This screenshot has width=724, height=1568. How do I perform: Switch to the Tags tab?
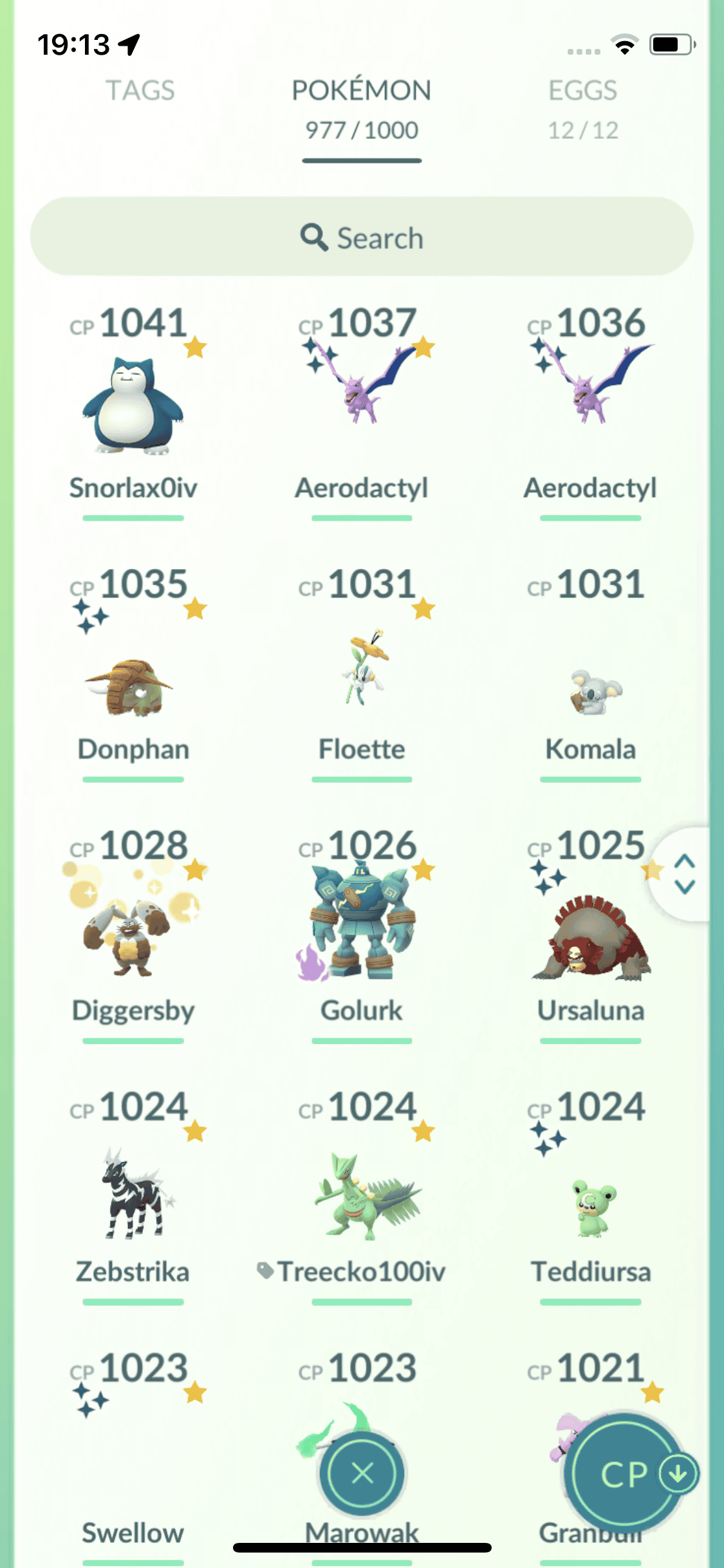coord(140,91)
